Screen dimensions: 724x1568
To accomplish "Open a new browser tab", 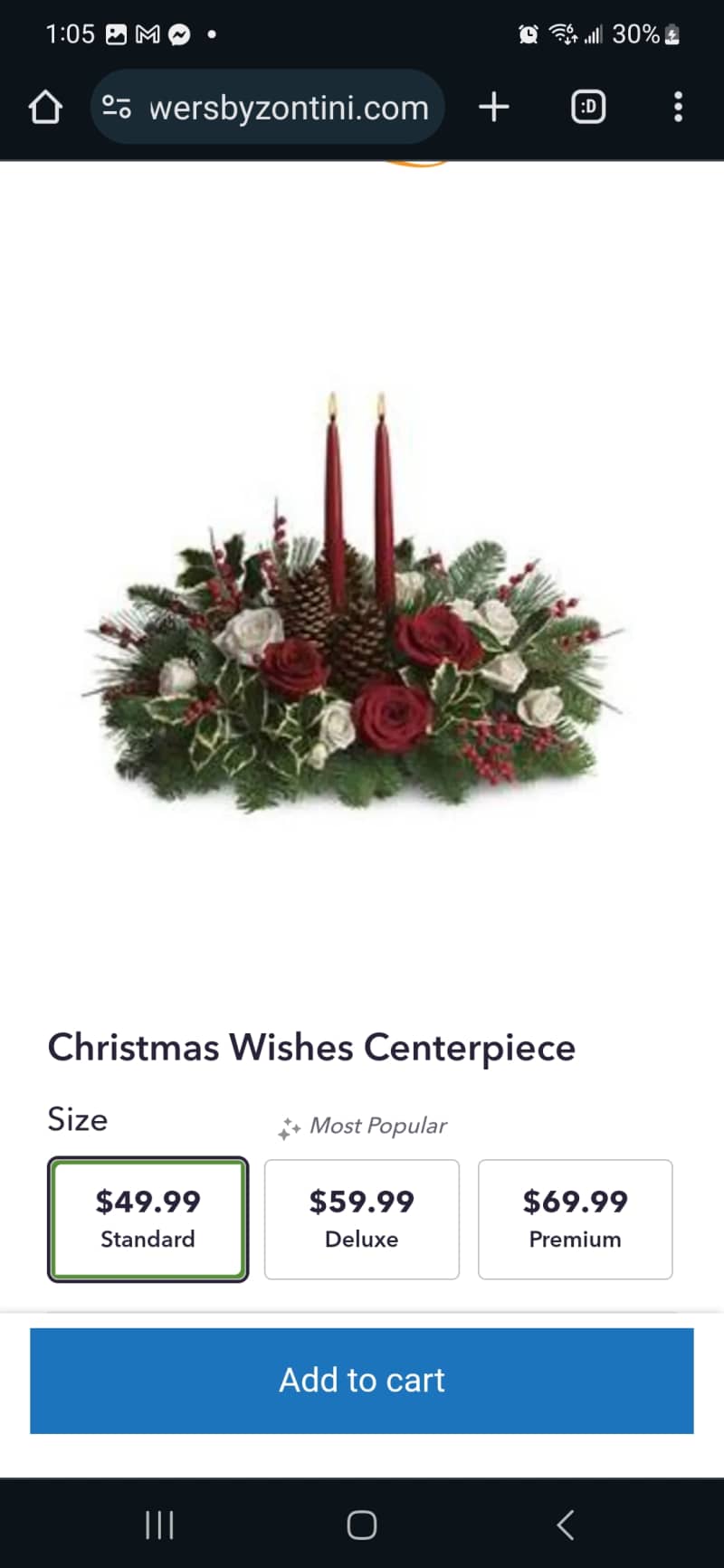I will 494,107.
